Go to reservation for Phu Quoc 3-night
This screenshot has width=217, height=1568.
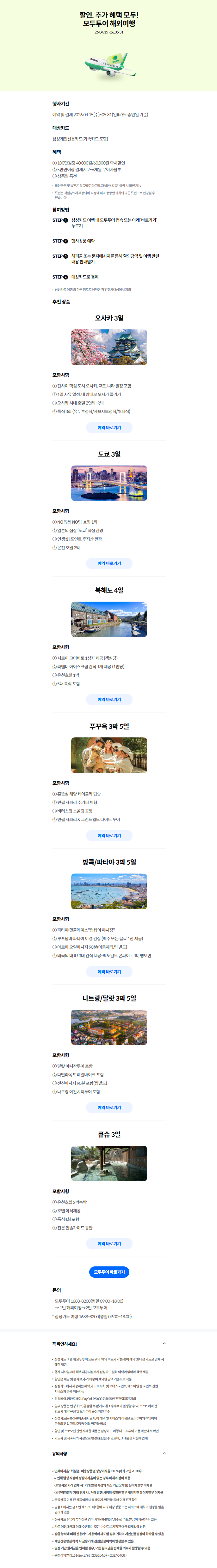pos(109,836)
